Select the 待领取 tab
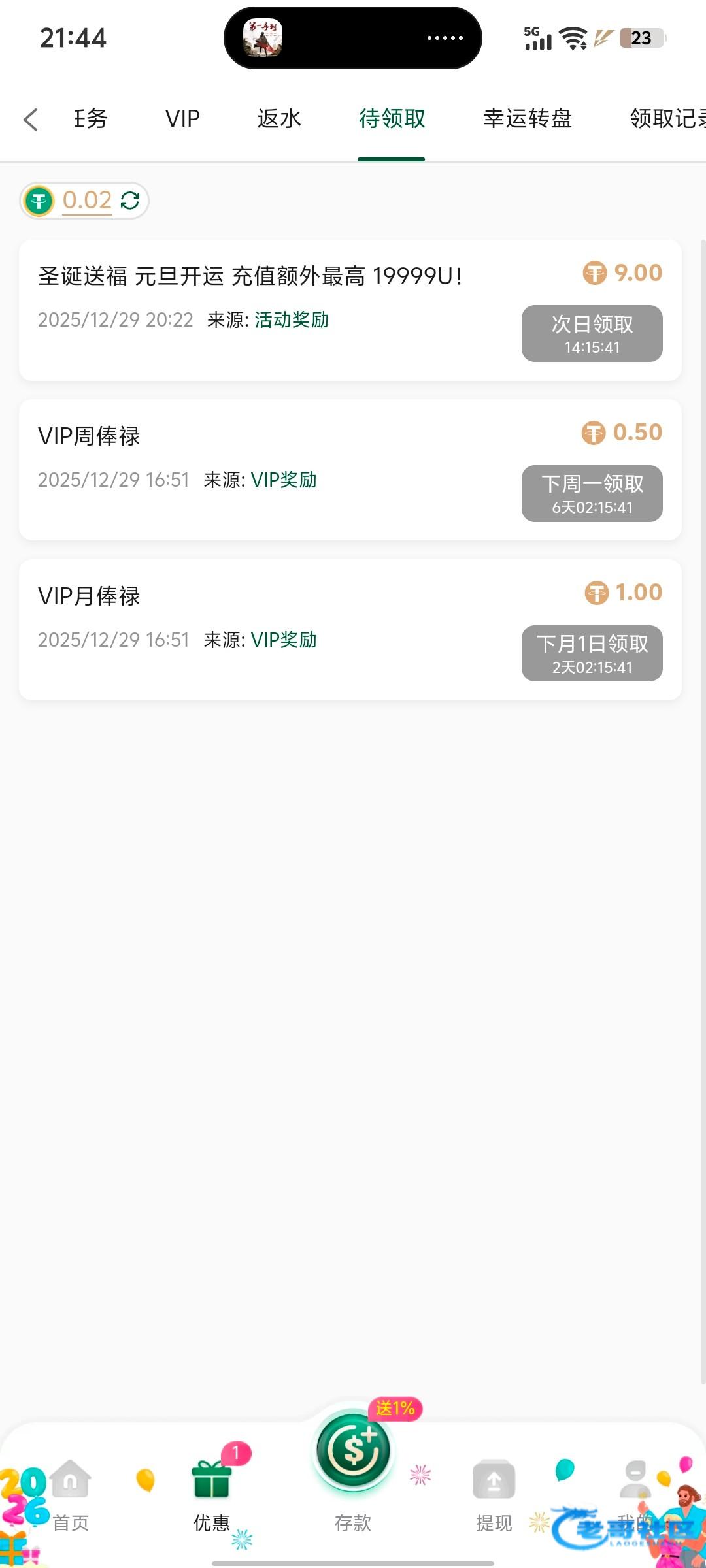The image size is (706, 1568). point(392,119)
